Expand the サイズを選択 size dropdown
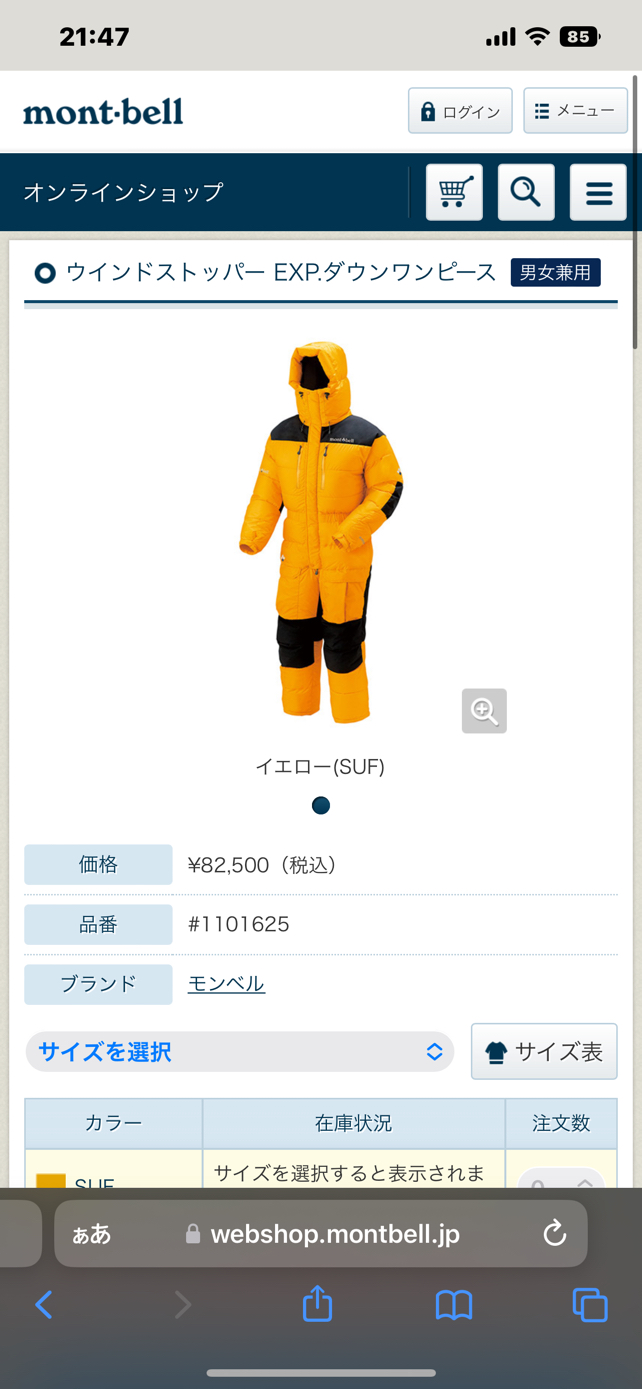Viewport: 642px width, 1389px height. click(240, 1052)
